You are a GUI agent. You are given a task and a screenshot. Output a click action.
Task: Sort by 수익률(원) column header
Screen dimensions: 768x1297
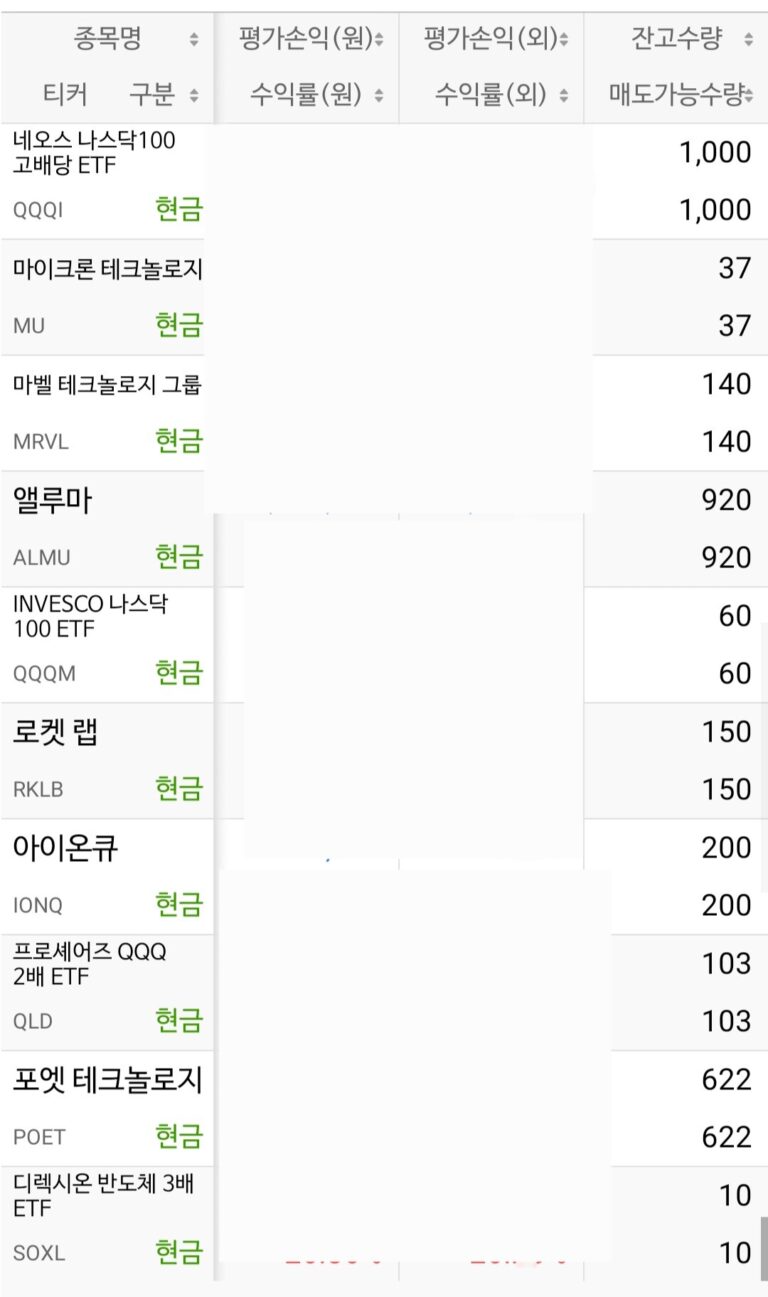(x=306, y=95)
